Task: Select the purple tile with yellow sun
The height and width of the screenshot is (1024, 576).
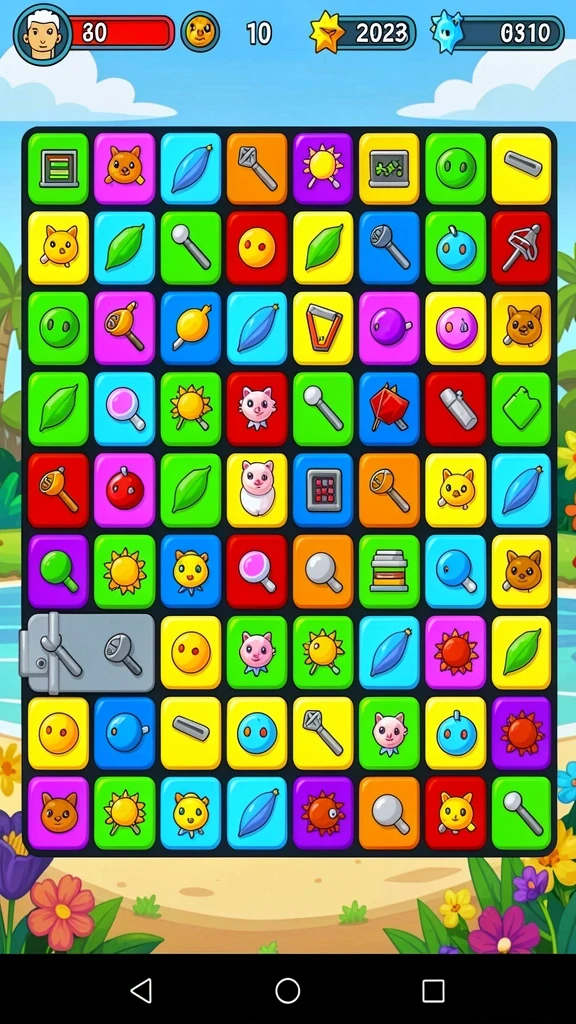Action: pos(323,168)
